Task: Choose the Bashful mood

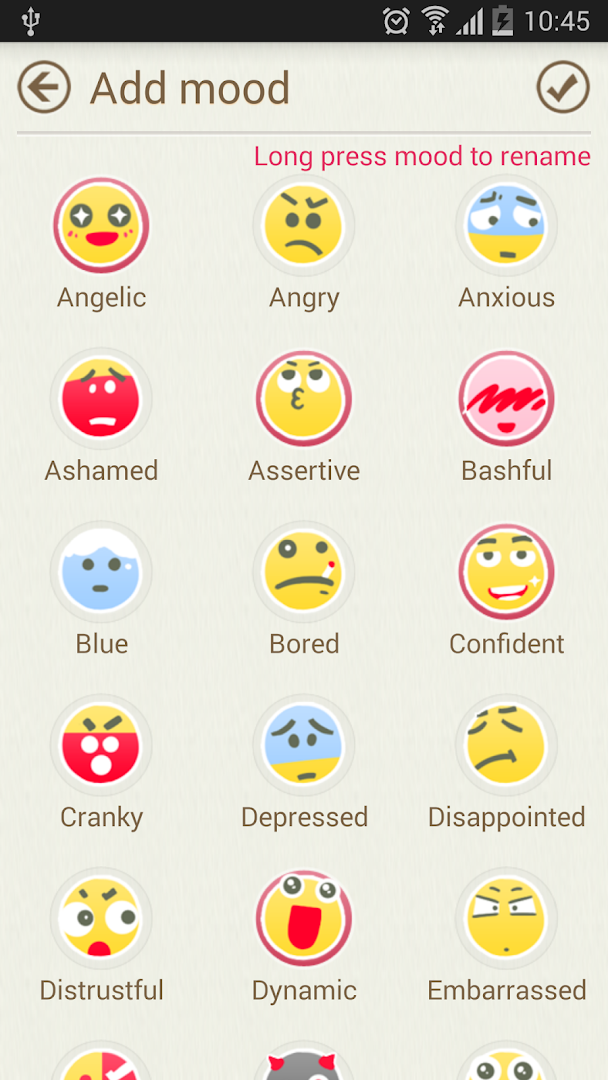Action: click(506, 399)
